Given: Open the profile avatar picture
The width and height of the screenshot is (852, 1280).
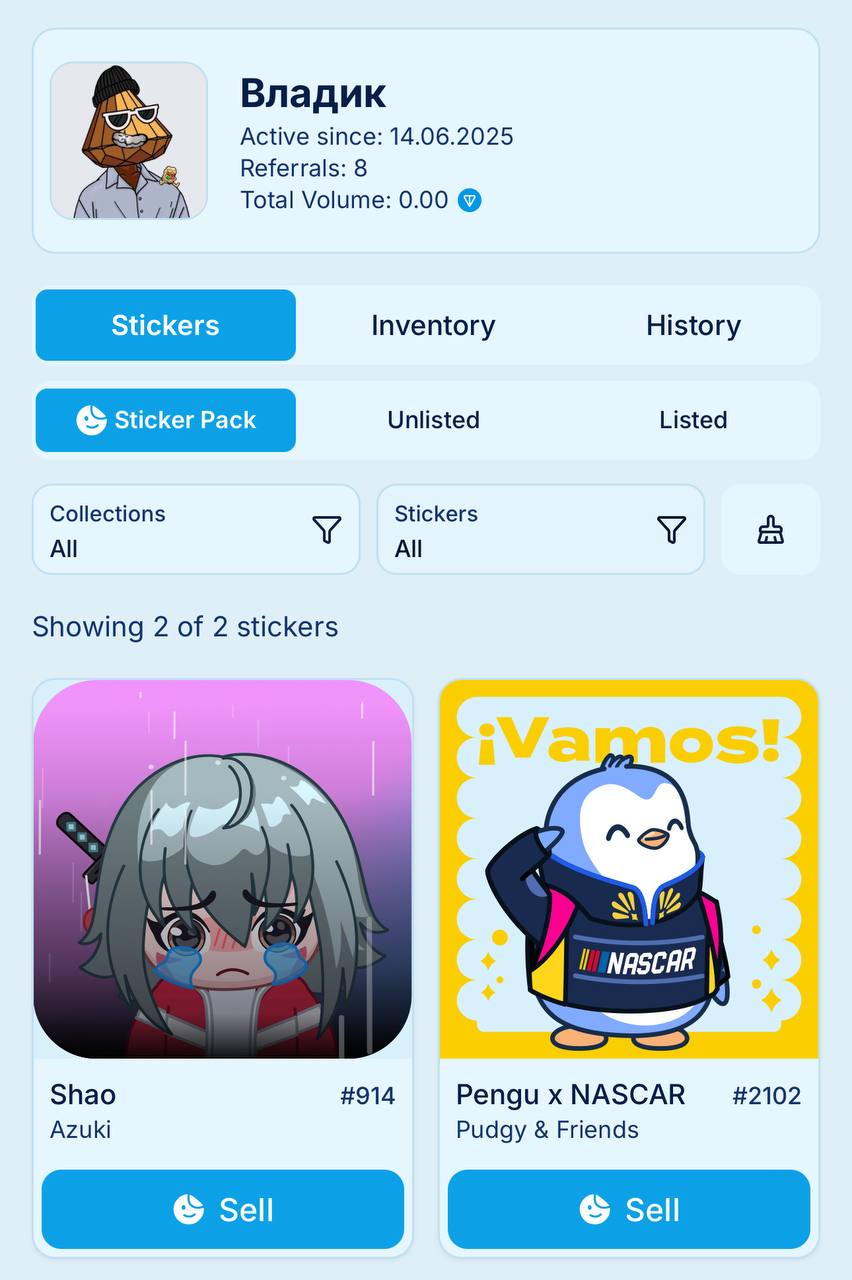Looking at the screenshot, I should (x=129, y=141).
